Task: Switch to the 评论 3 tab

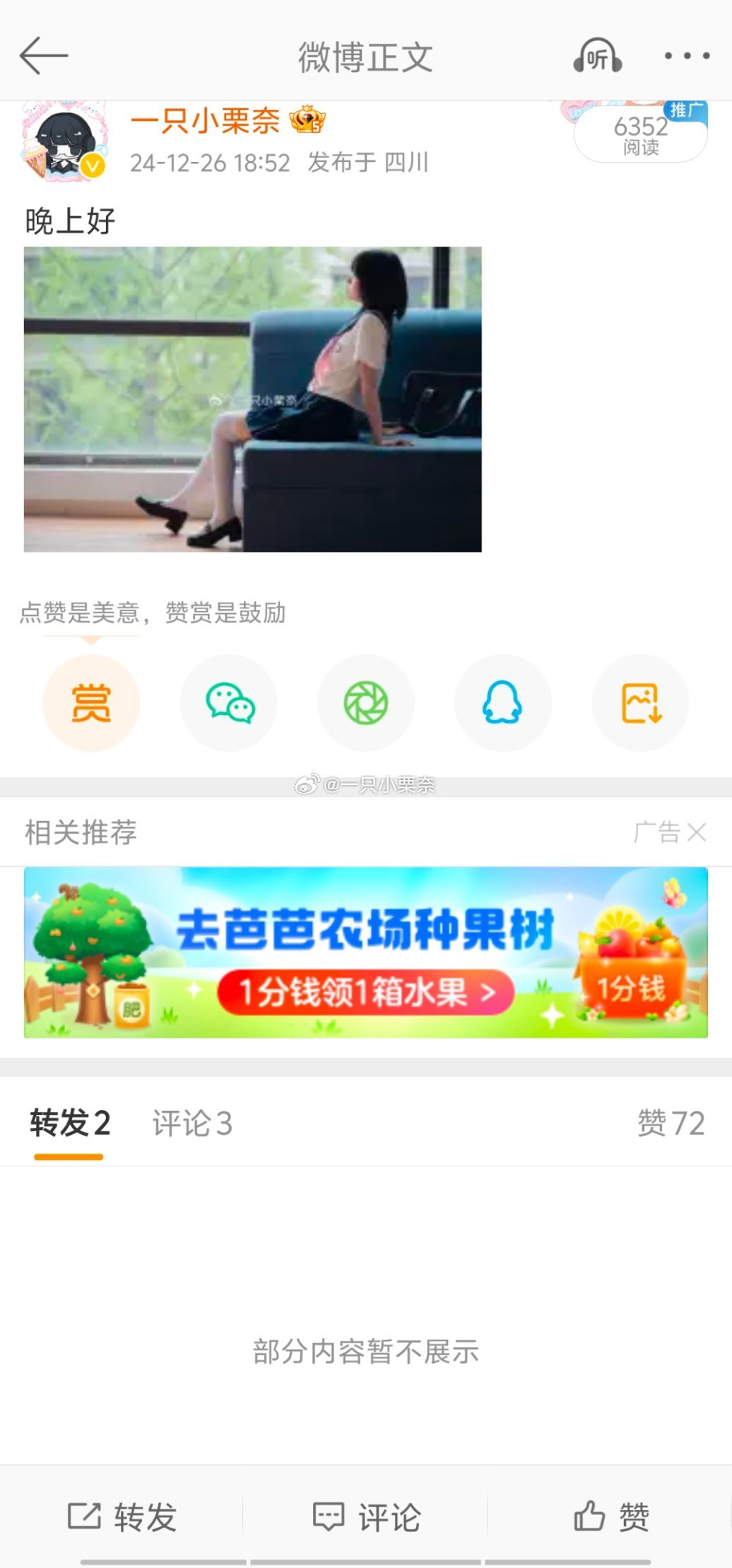Action: [192, 1123]
